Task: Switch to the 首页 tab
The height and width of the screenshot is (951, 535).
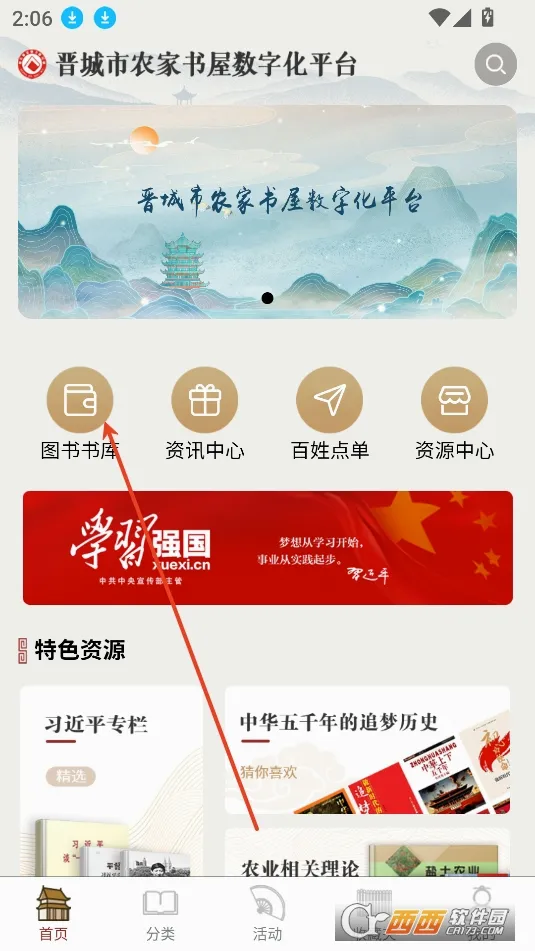Action: click(53, 913)
